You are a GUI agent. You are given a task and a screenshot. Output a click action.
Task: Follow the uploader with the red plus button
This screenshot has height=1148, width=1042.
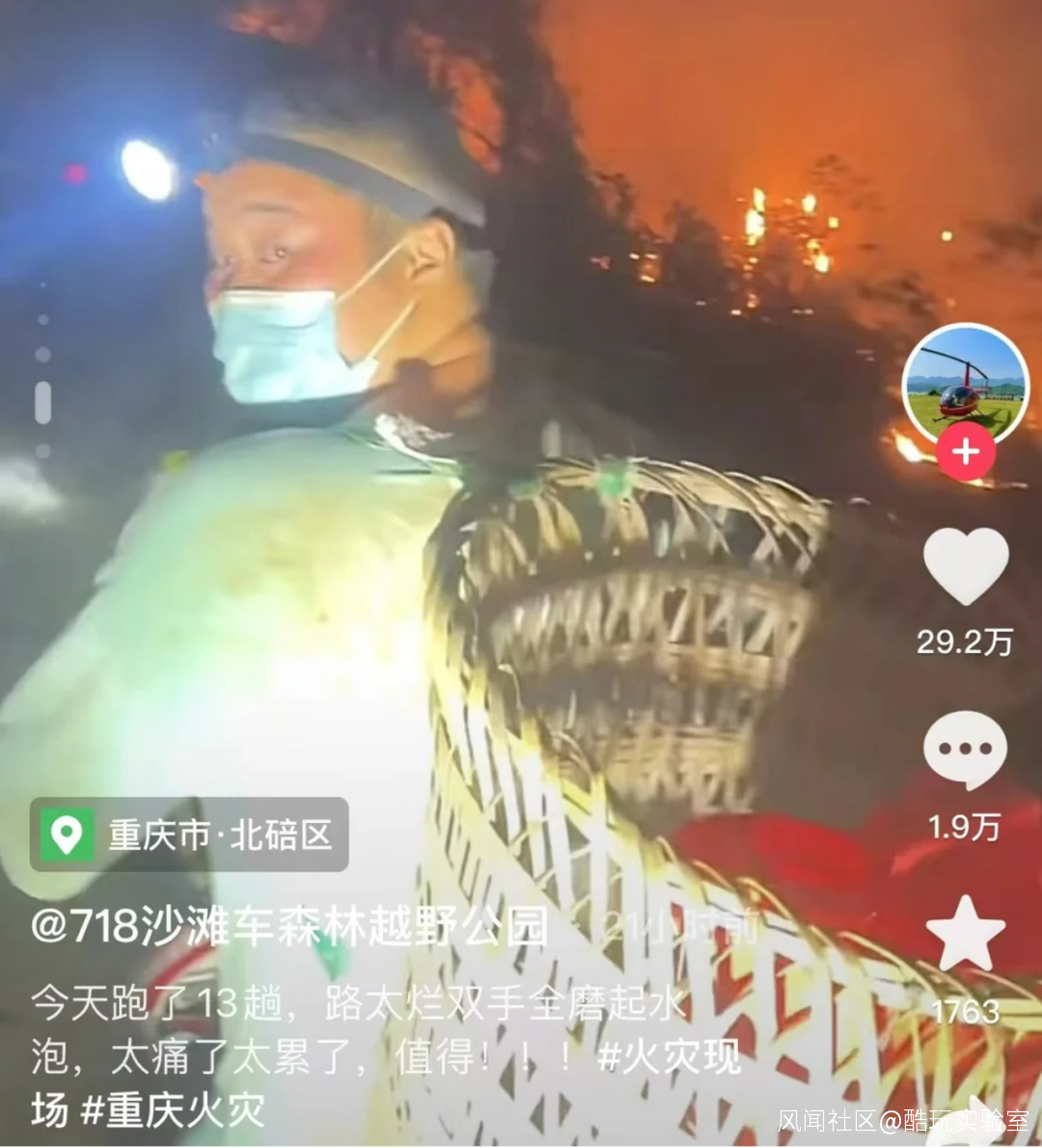(966, 452)
